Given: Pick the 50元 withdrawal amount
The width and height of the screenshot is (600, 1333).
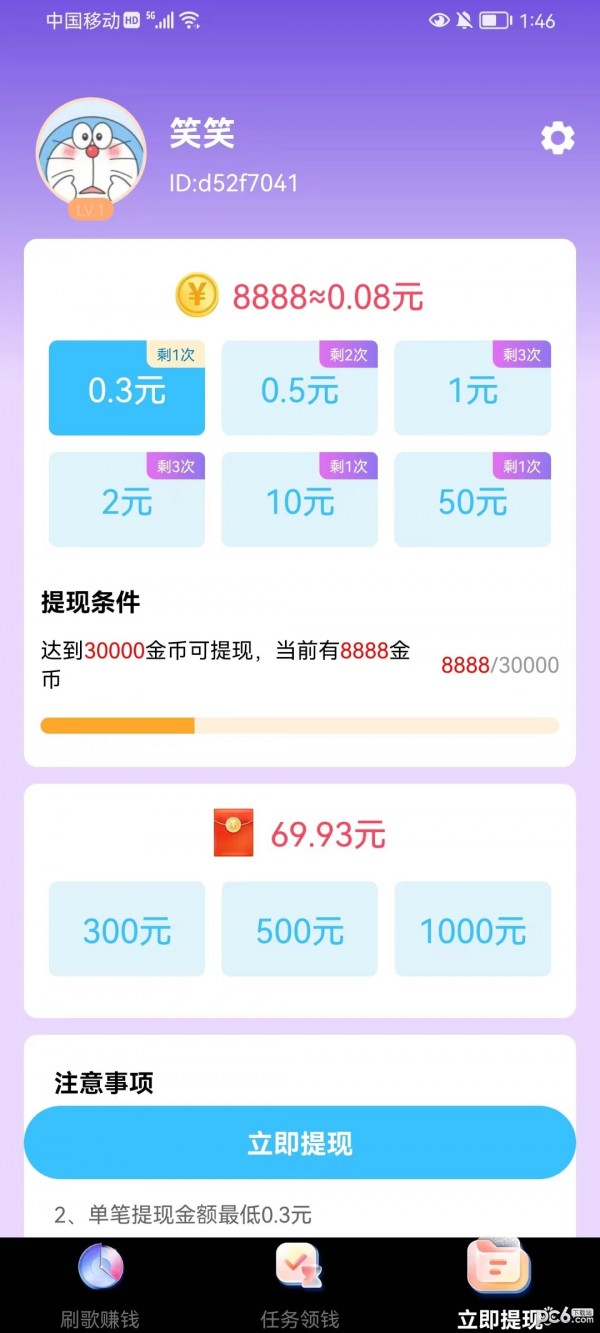Looking at the screenshot, I should (472, 500).
